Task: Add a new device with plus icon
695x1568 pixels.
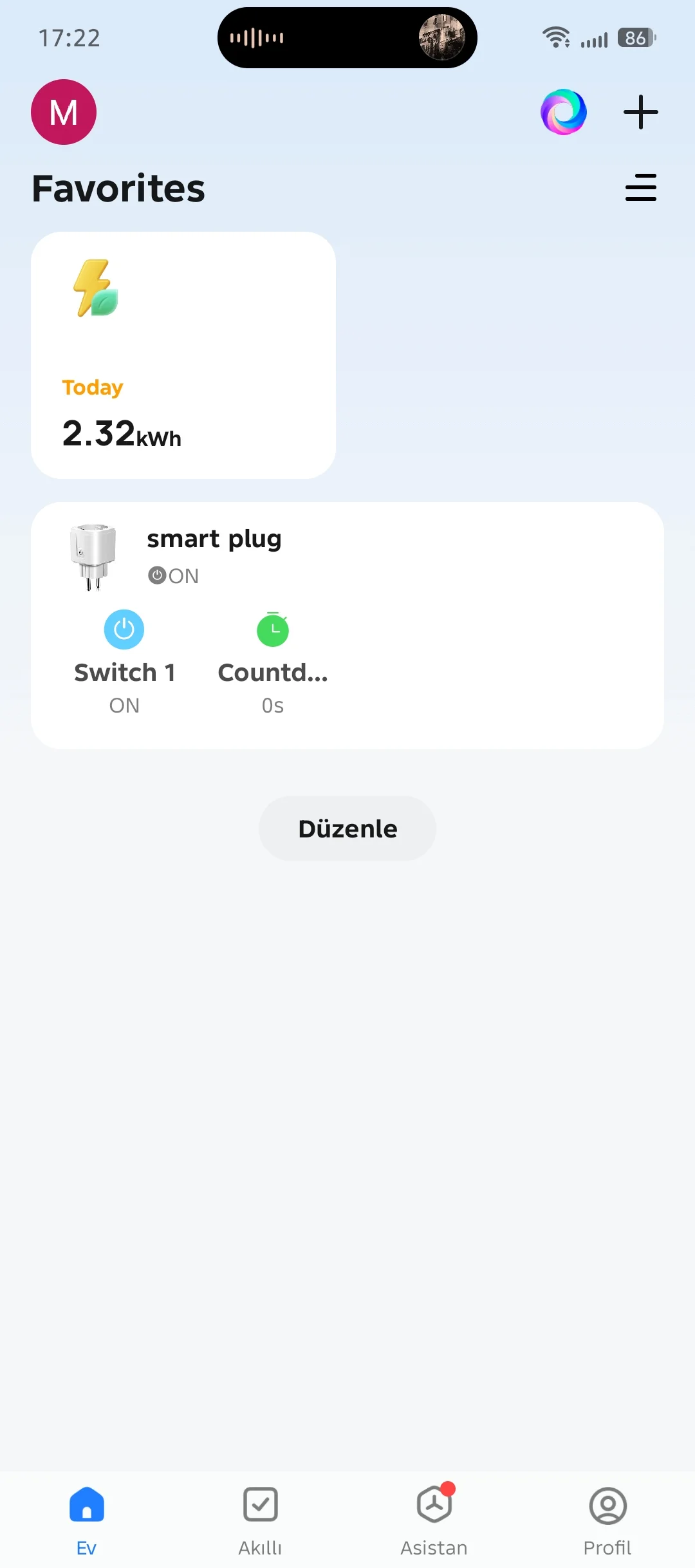Action: 640,112
